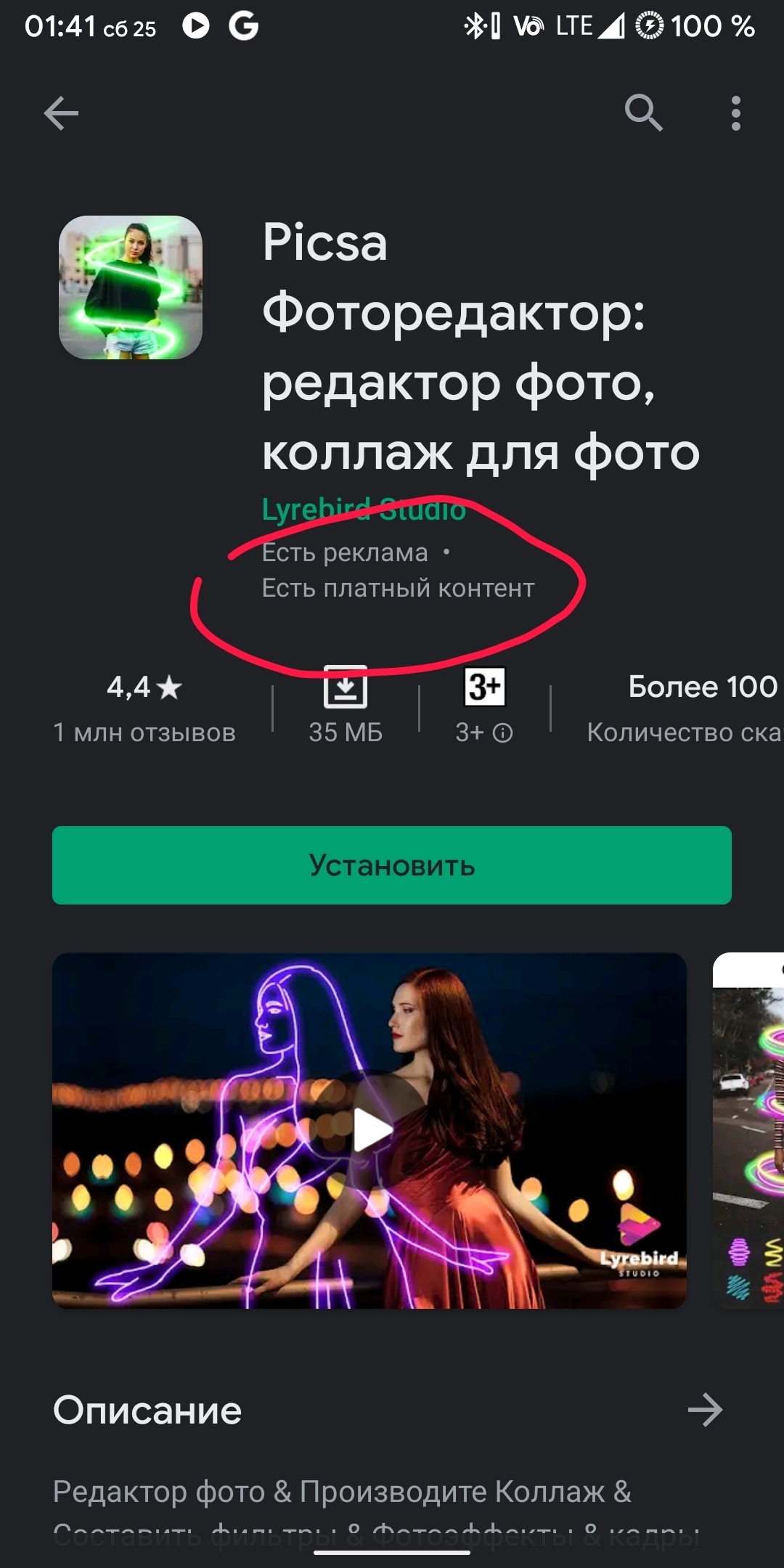The width and height of the screenshot is (784, 1568).
Task: Go back using the top-left arrow
Action: point(61,113)
